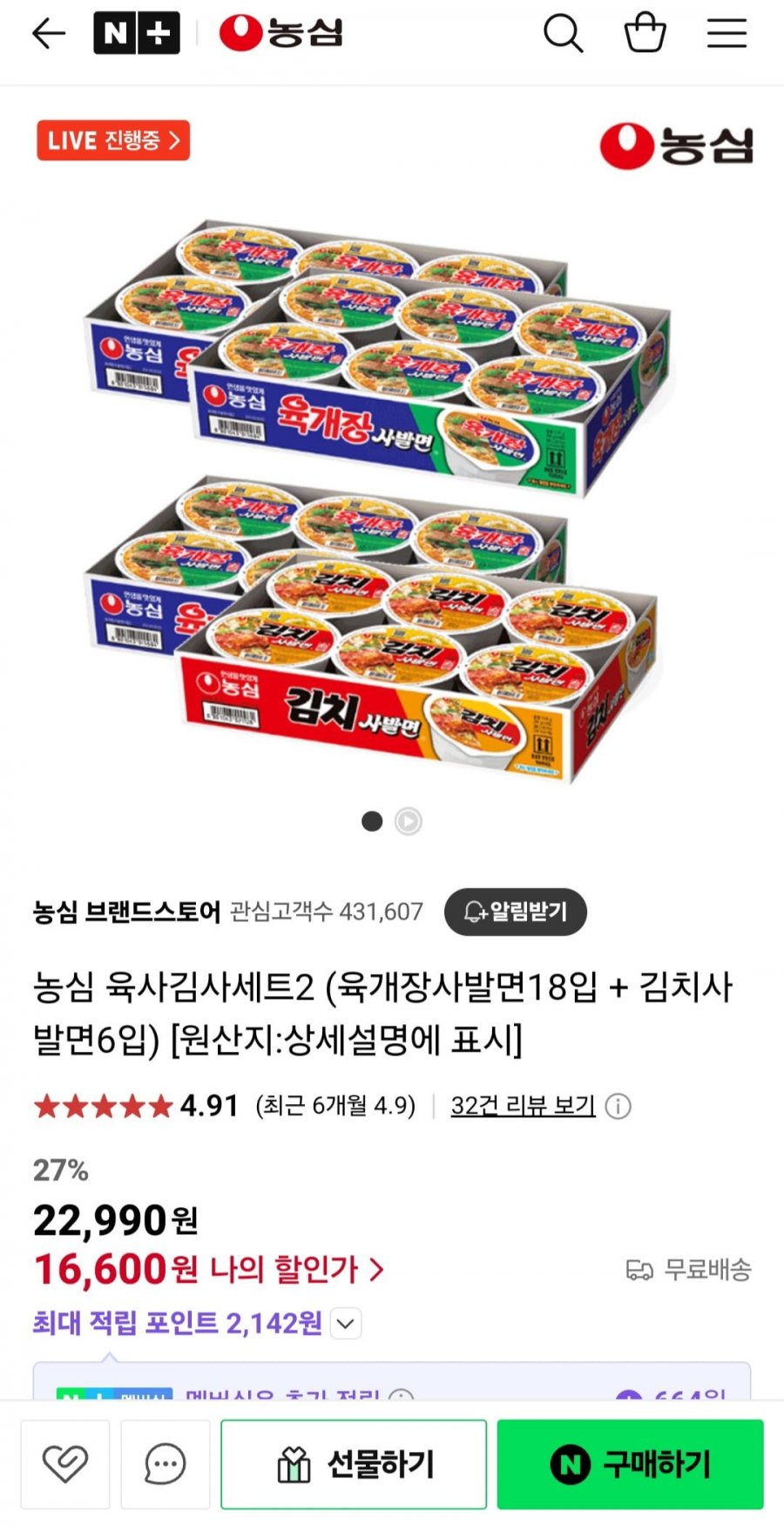Open chat inquiry with seller

pos(165,1464)
